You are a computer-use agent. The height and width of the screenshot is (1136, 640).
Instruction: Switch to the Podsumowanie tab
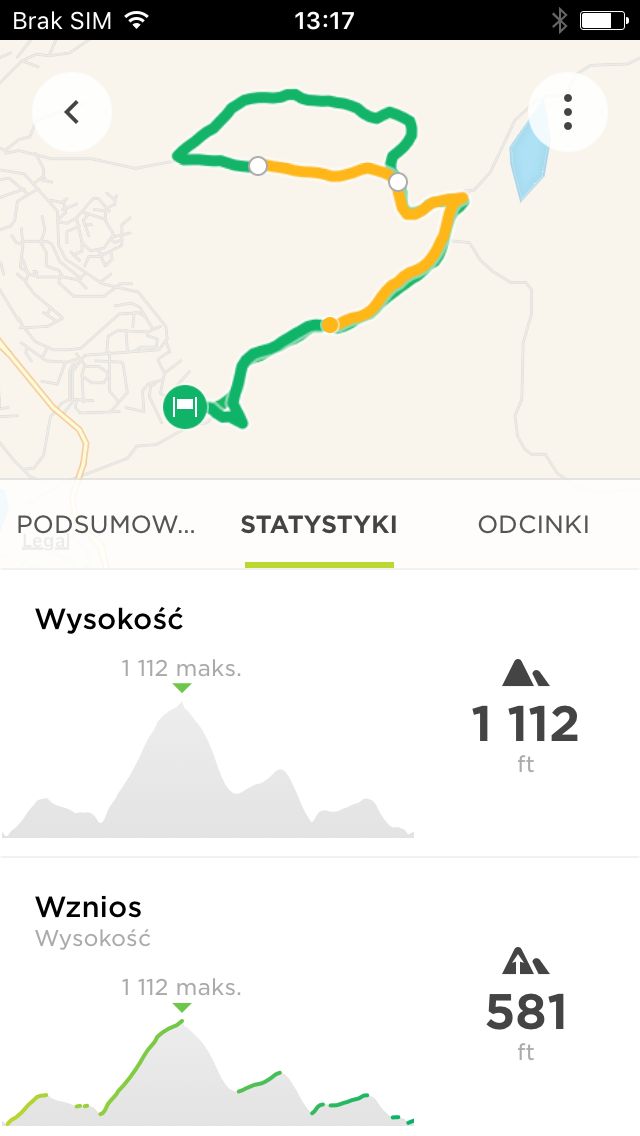pyautogui.click(x=106, y=524)
